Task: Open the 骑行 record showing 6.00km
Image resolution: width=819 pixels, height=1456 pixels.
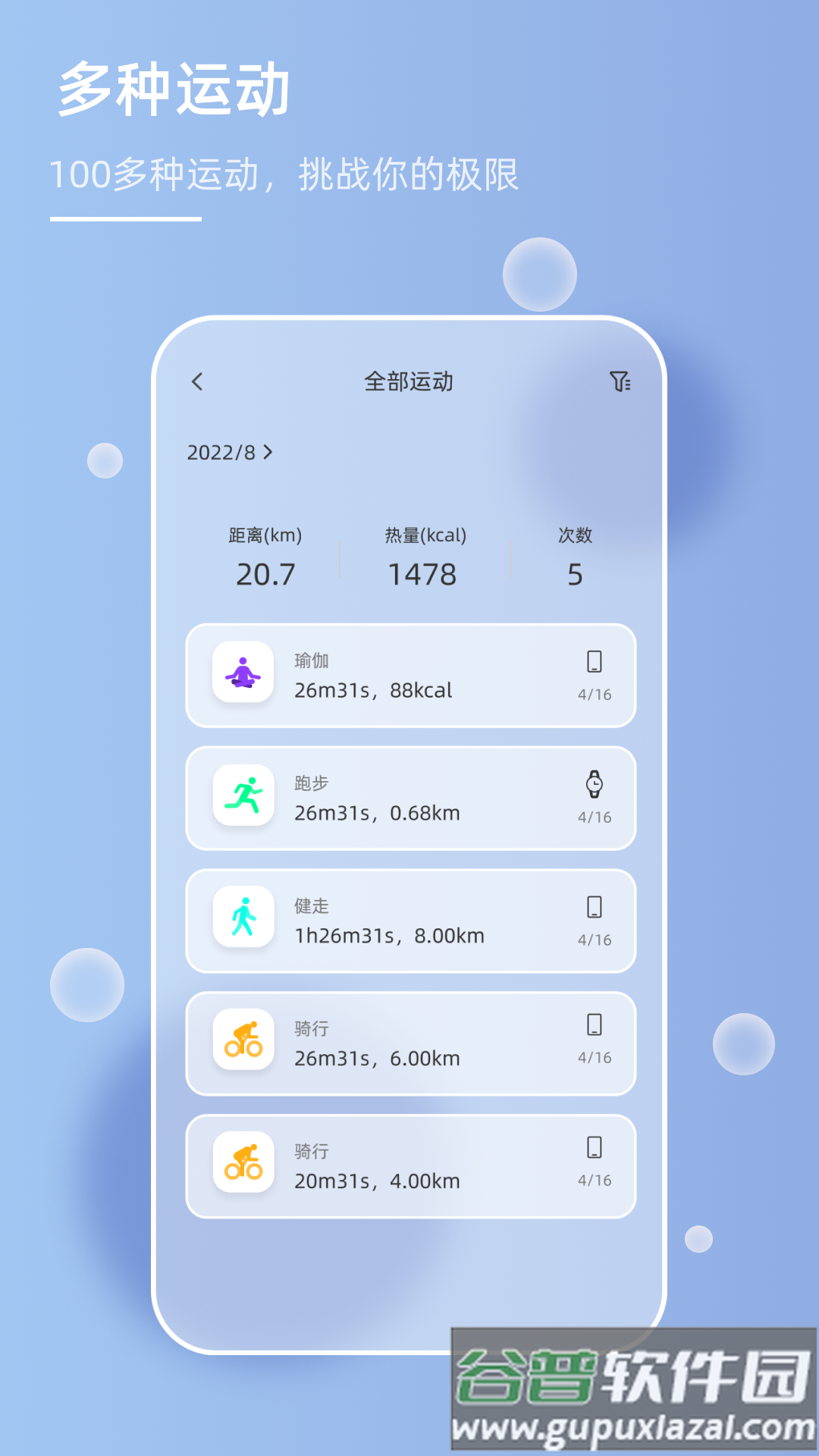Action: click(x=409, y=1043)
